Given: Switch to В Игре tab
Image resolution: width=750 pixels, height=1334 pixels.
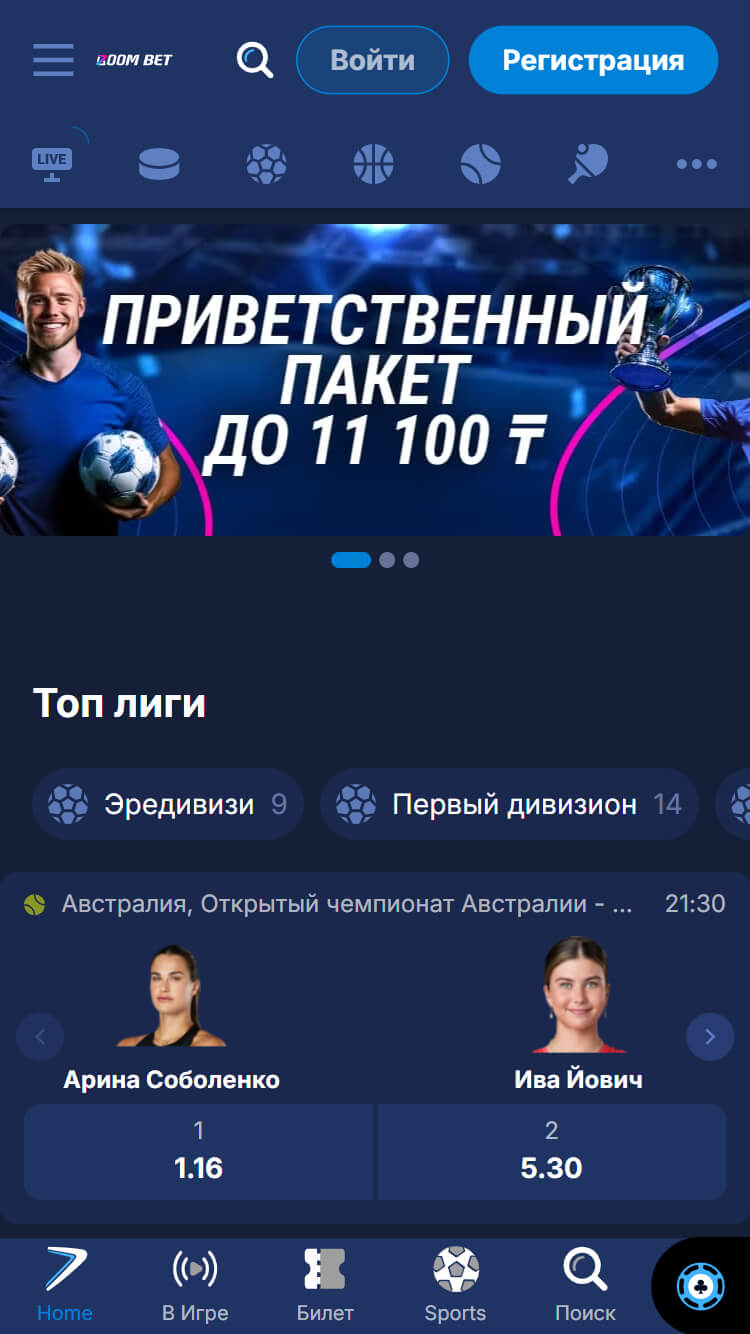Looking at the screenshot, I should coord(195,1285).
